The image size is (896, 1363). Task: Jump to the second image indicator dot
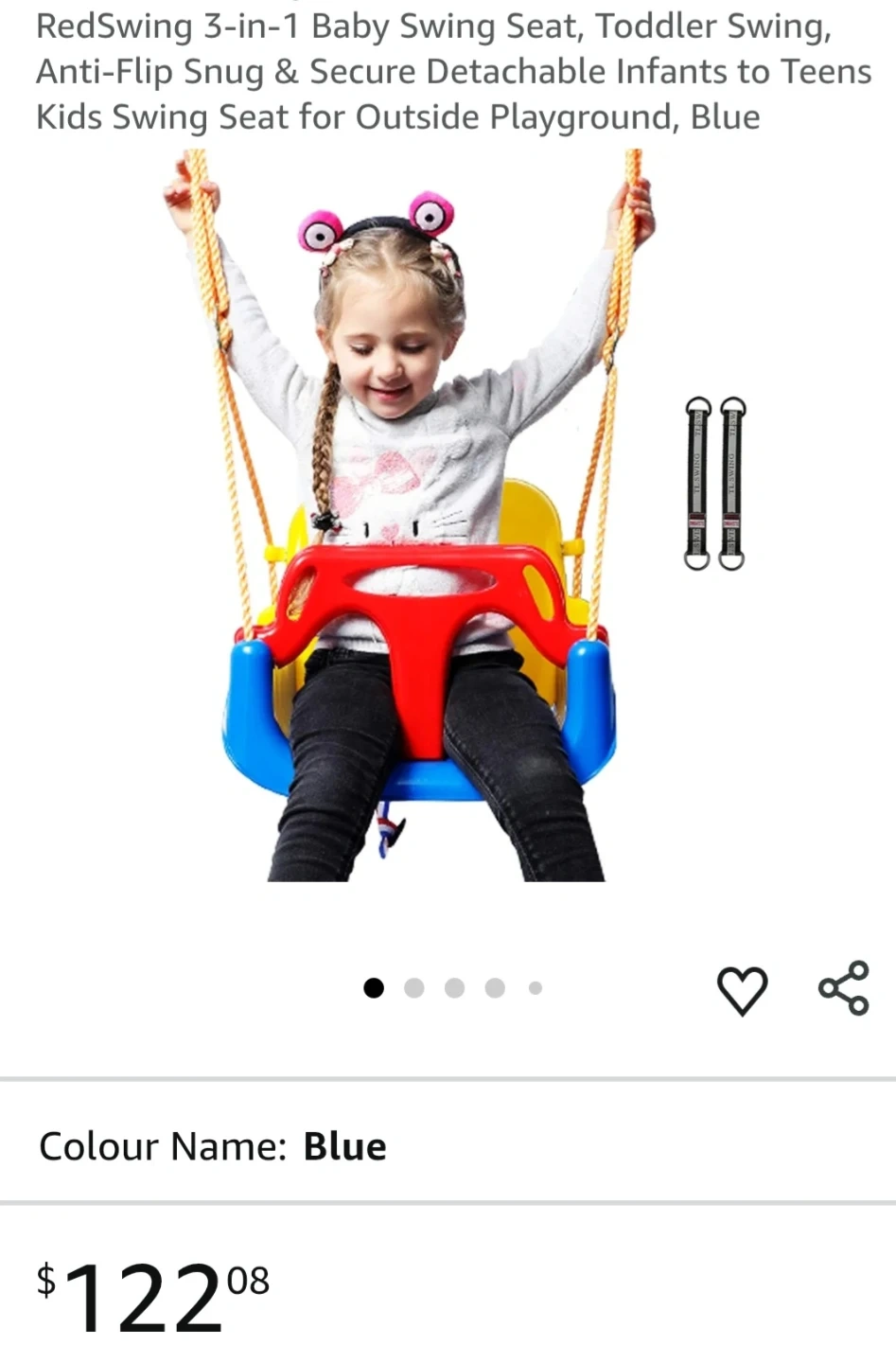[413, 988]
